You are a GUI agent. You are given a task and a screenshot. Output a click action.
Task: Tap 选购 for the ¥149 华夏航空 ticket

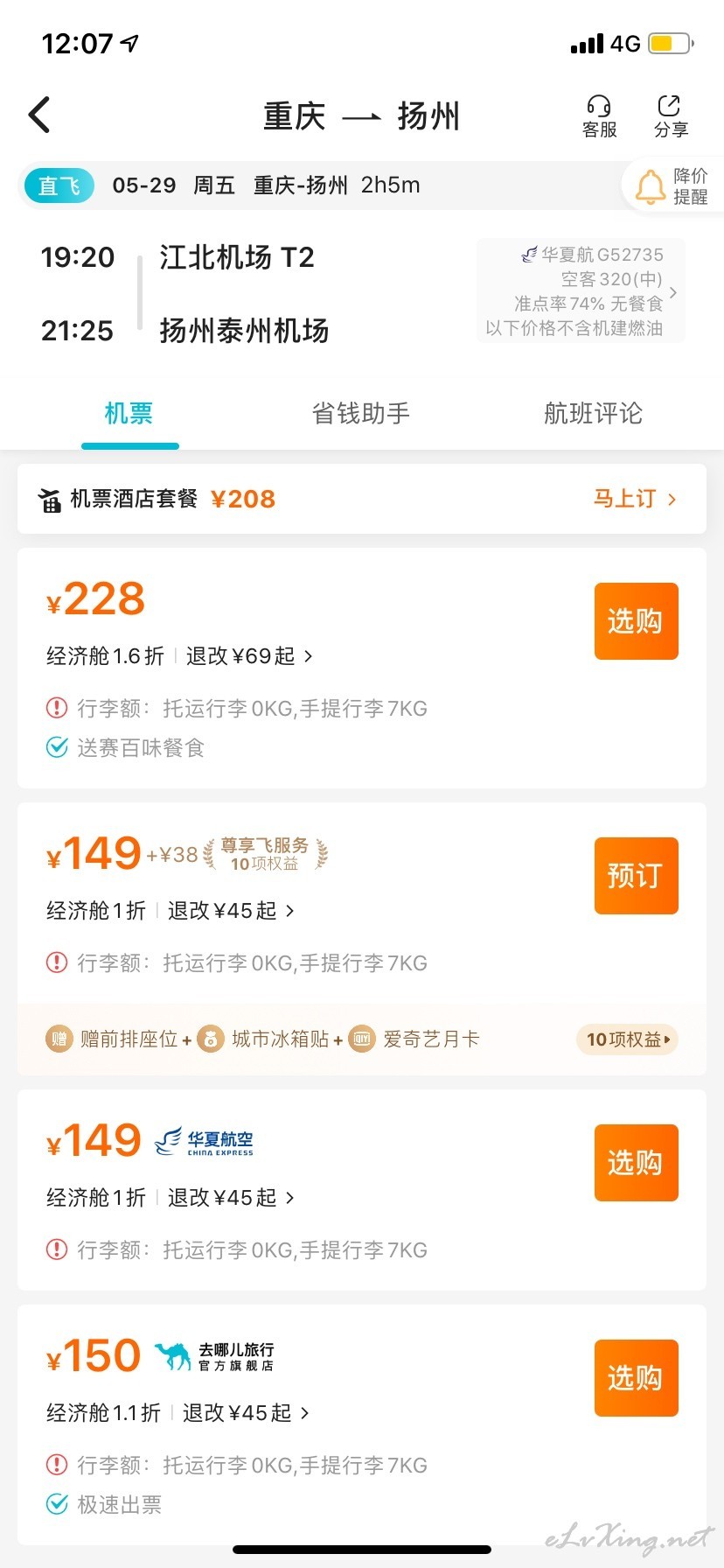pos(637,1163)
